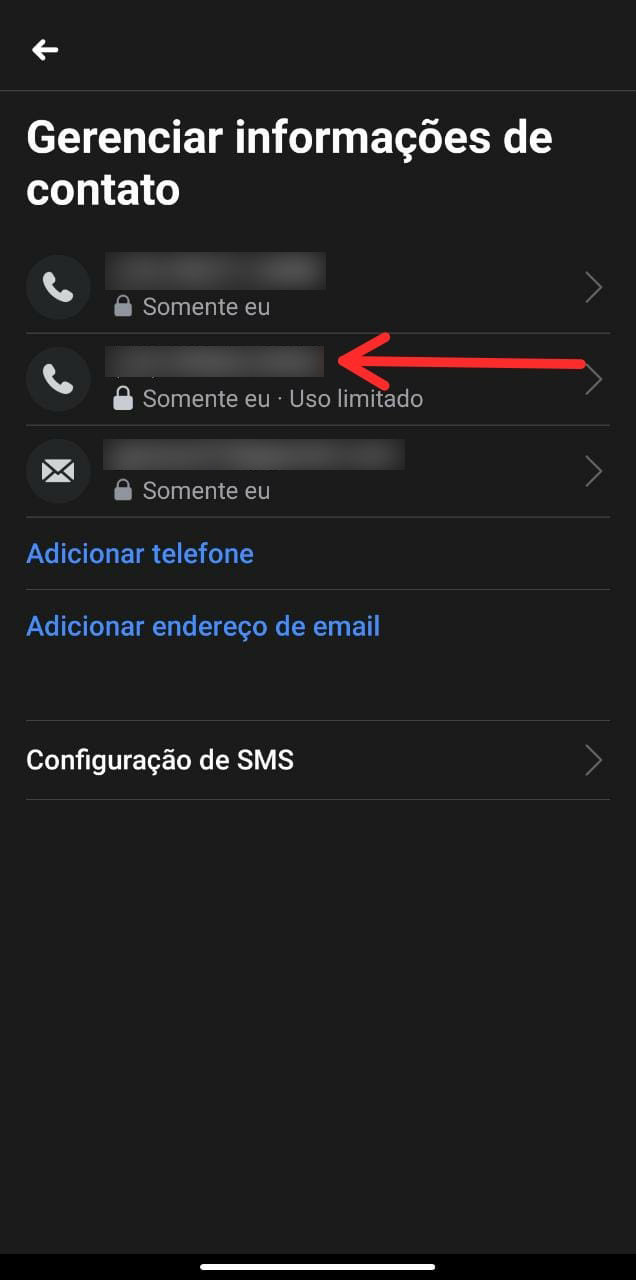Open Configuração de SMS
This screenshot has width=636, height=1280.
click(317, 760)
